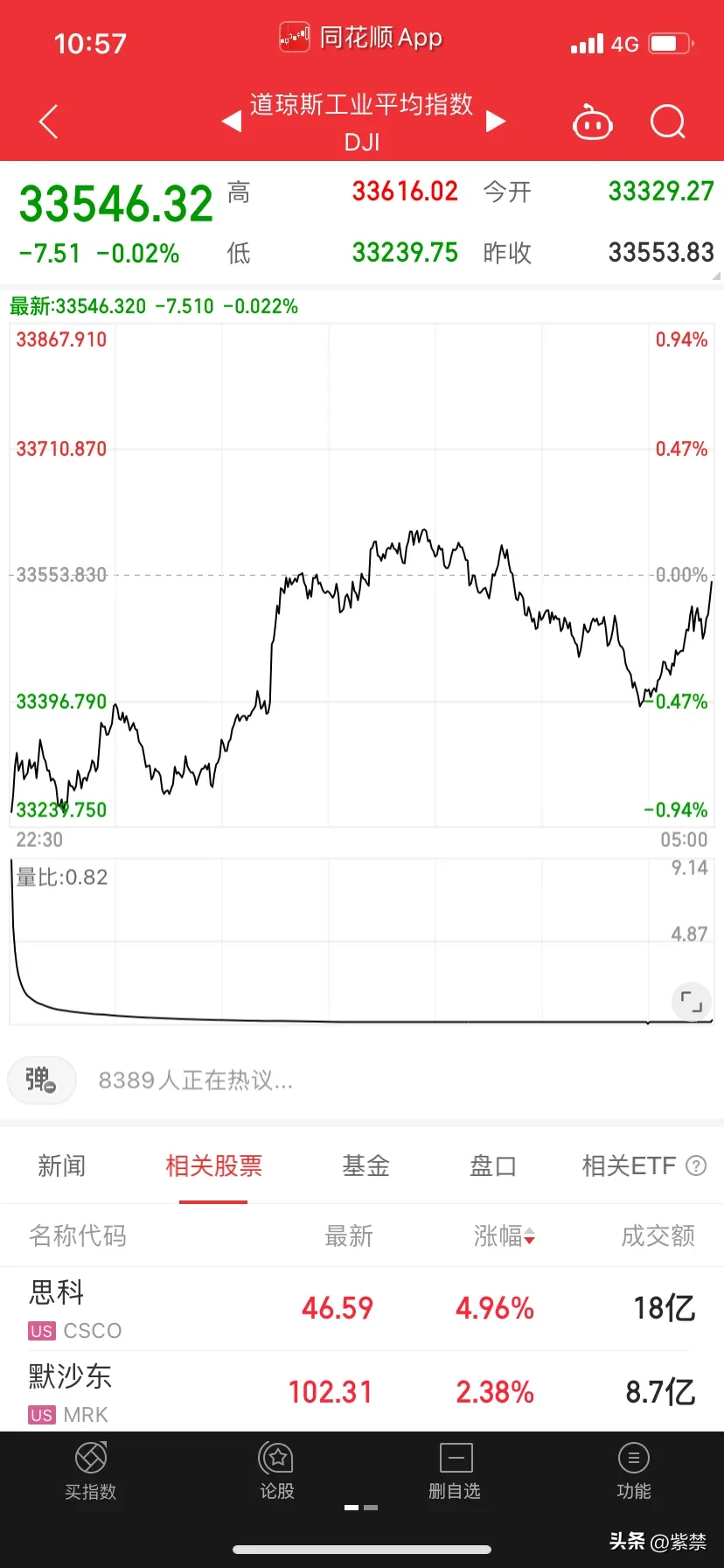This screenshot has width=724, height=1568.
Task: Open the 盘口 tab
Action: [493, 1165]
